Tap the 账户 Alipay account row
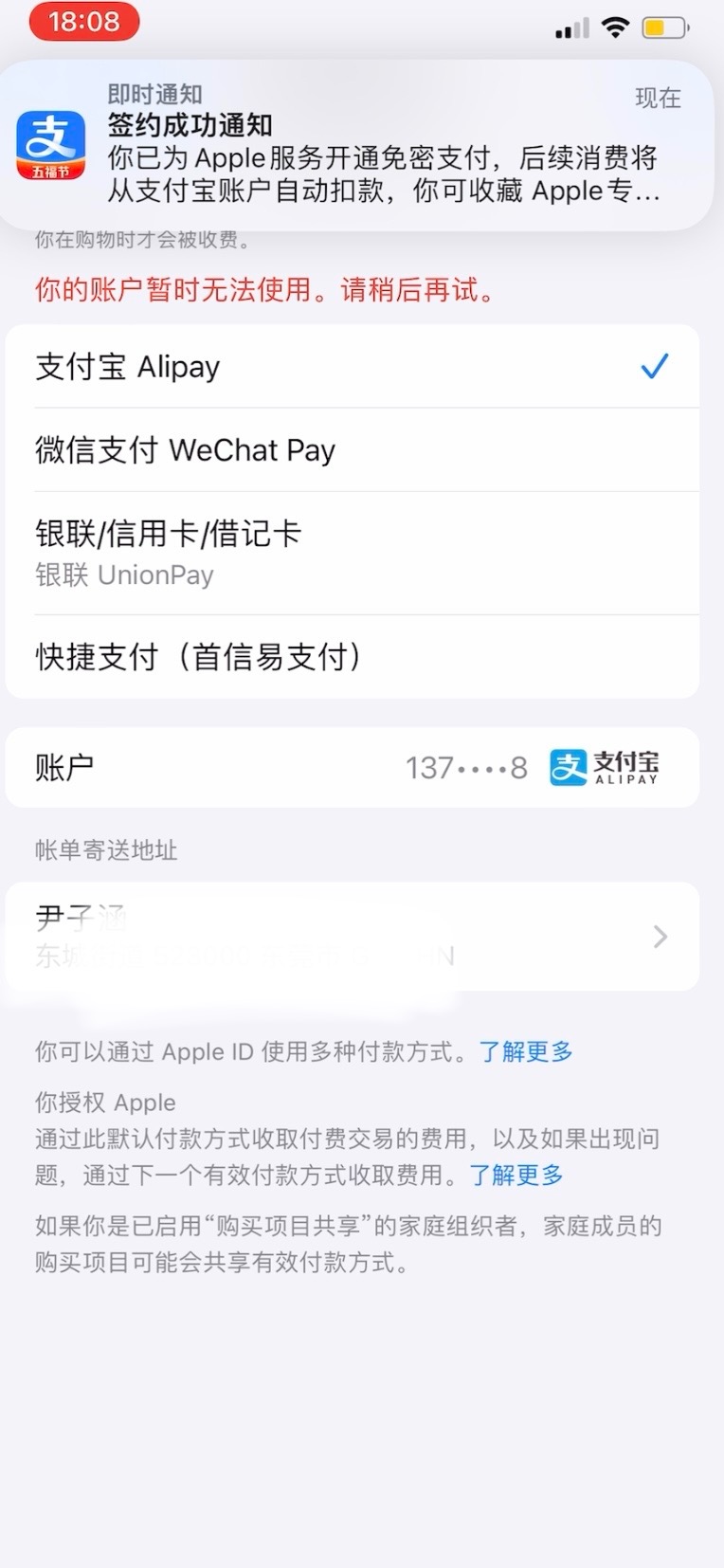Image resolution: width=724 pixels, height=1568 pixels. [351, 768]
